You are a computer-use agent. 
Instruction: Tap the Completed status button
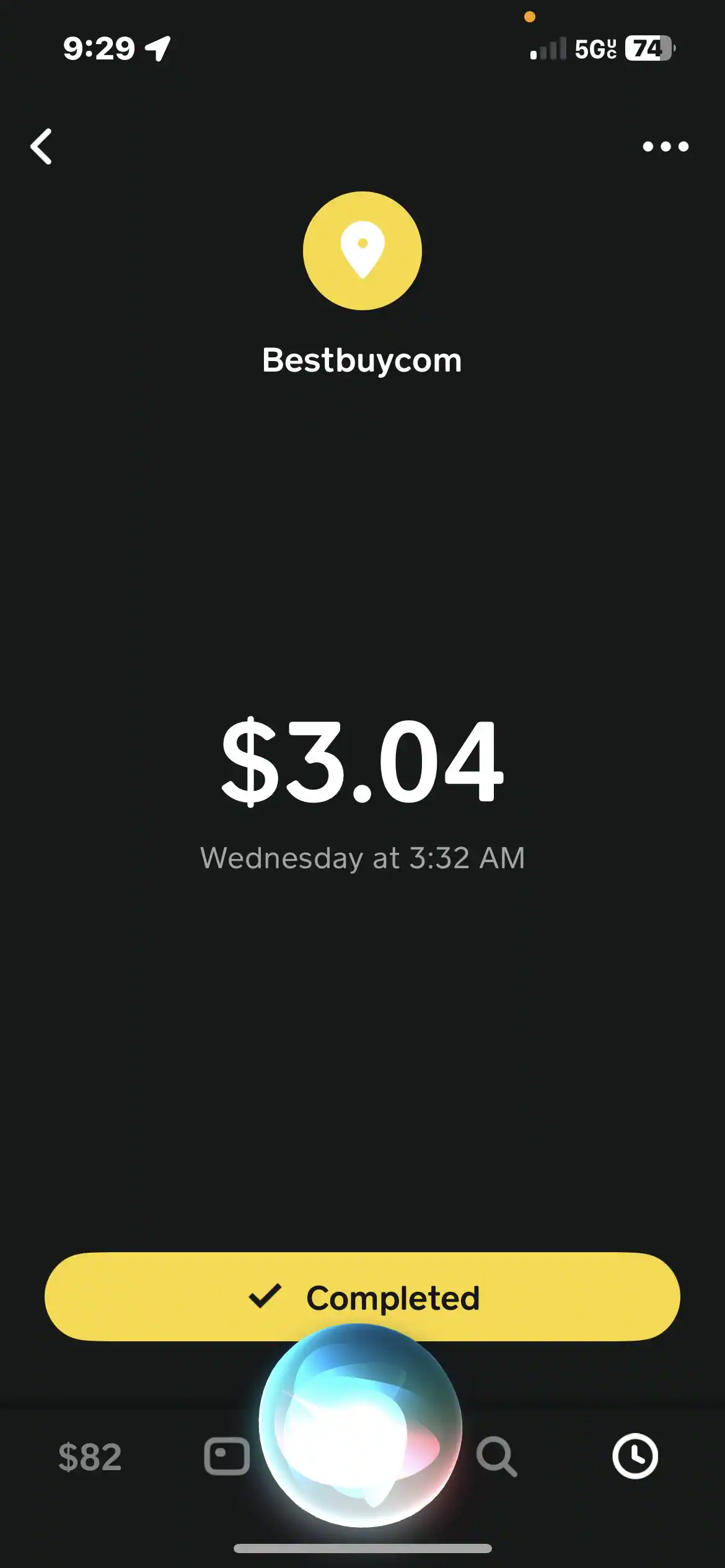pyautogui.click(x=362, y=1297)
